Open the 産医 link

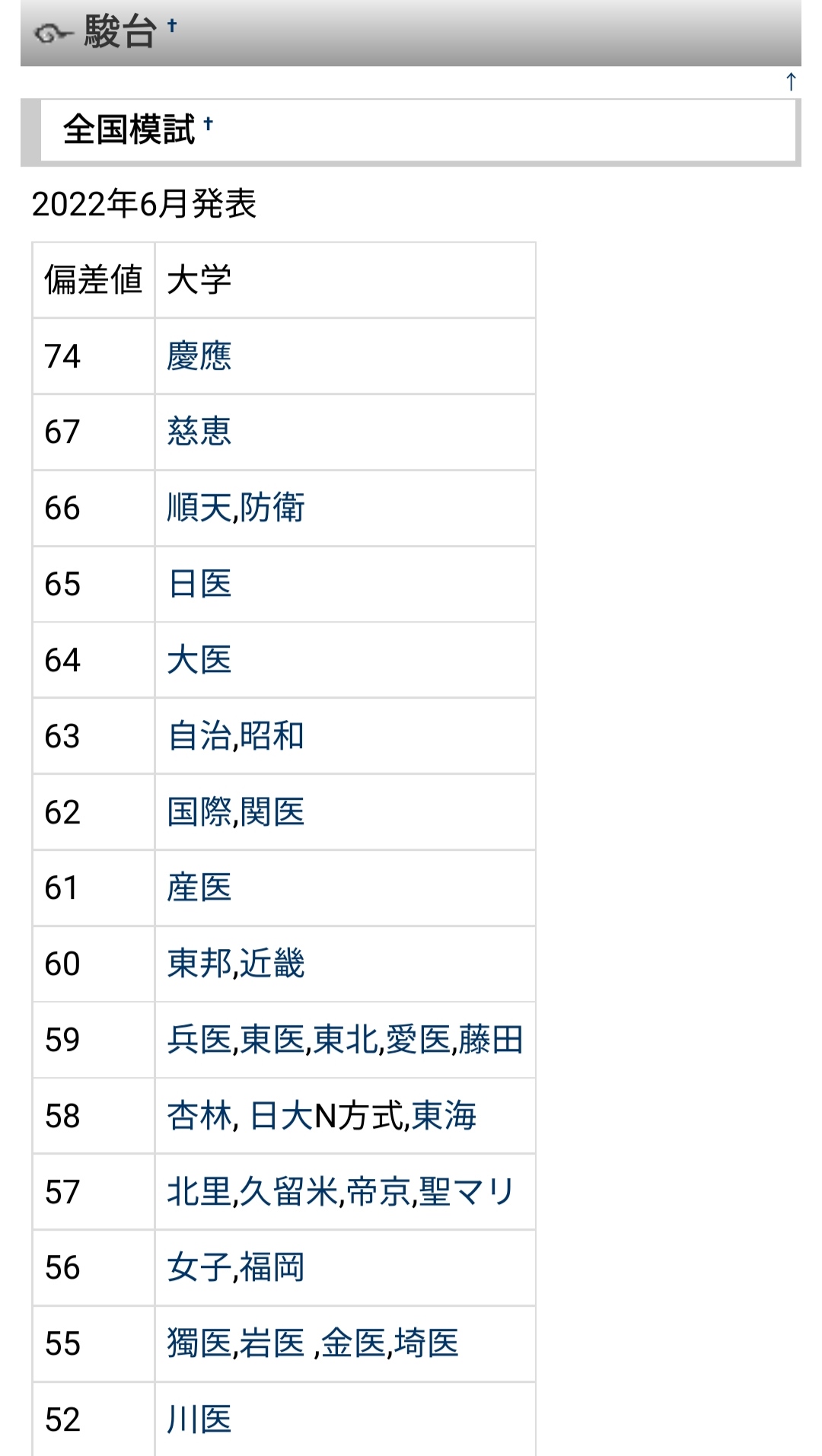199,887
